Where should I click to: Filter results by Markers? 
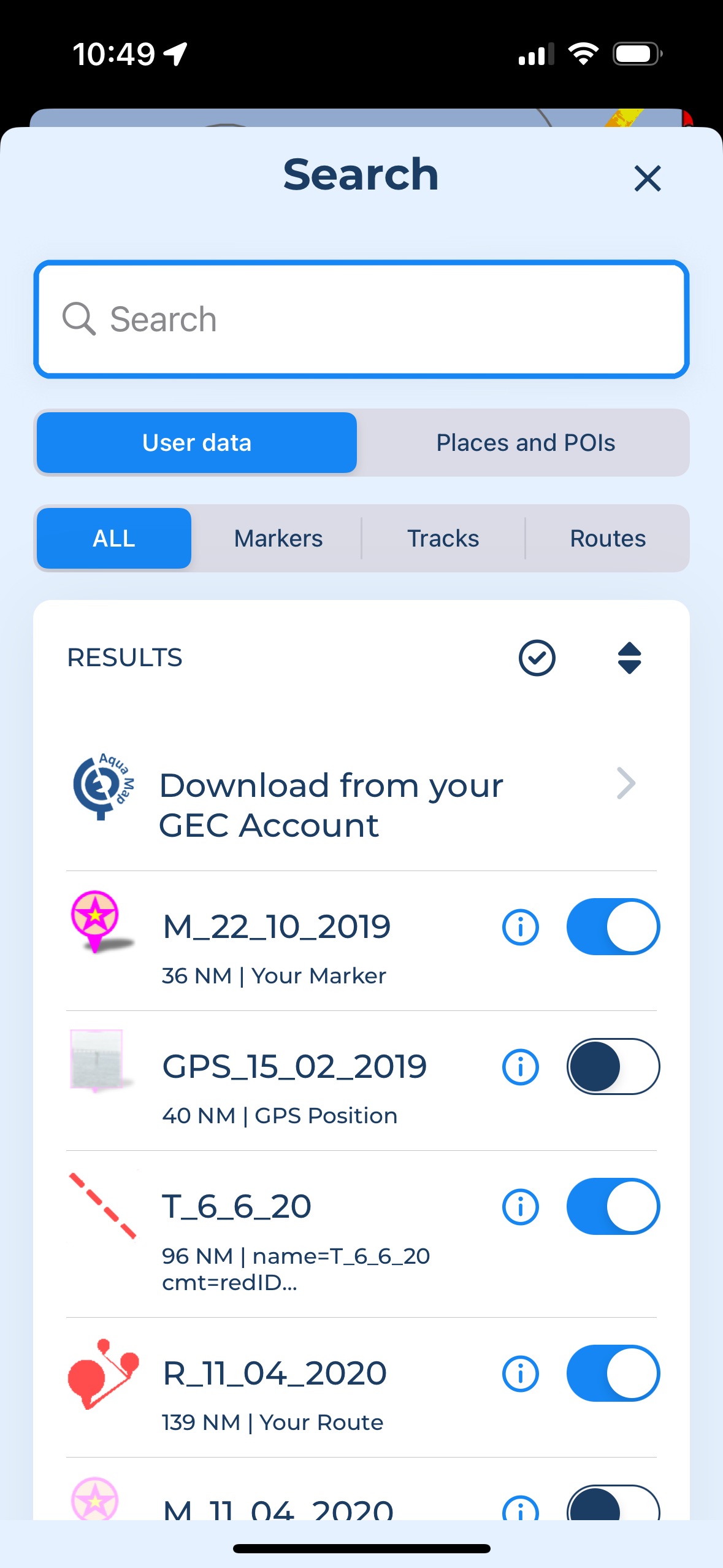(278, 538)
